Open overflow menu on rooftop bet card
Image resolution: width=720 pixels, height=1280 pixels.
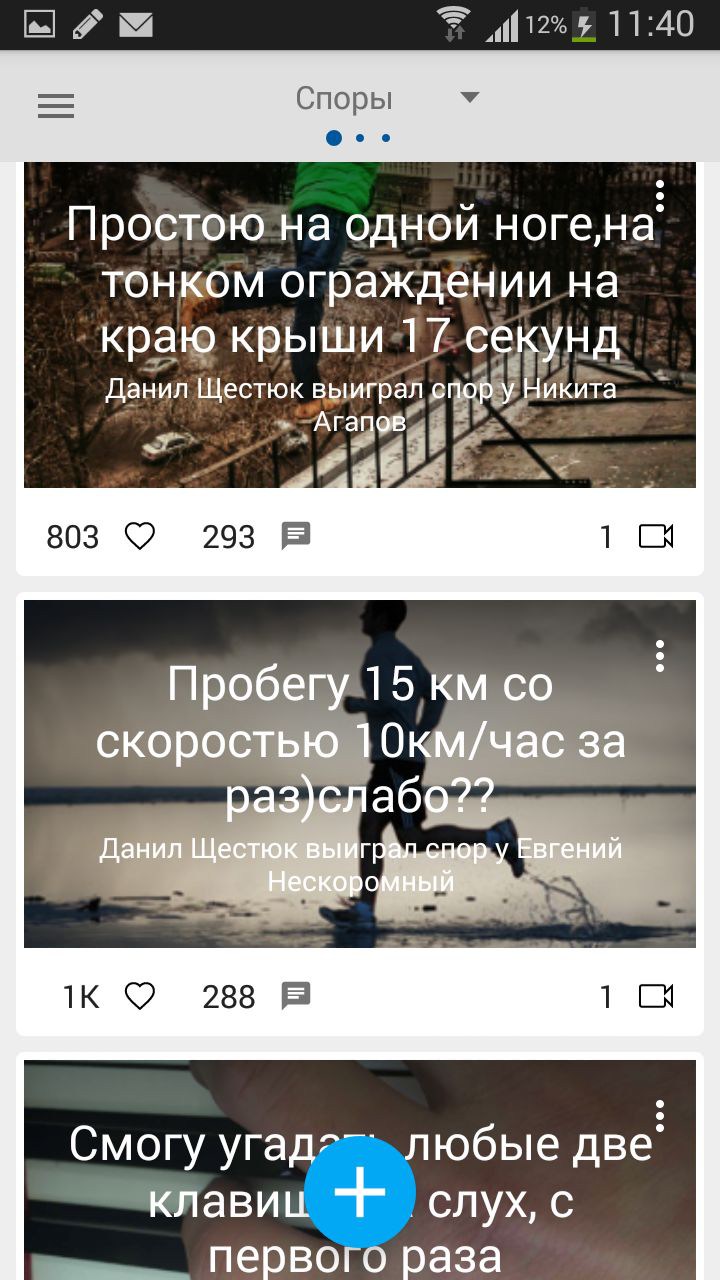[659, 196]
